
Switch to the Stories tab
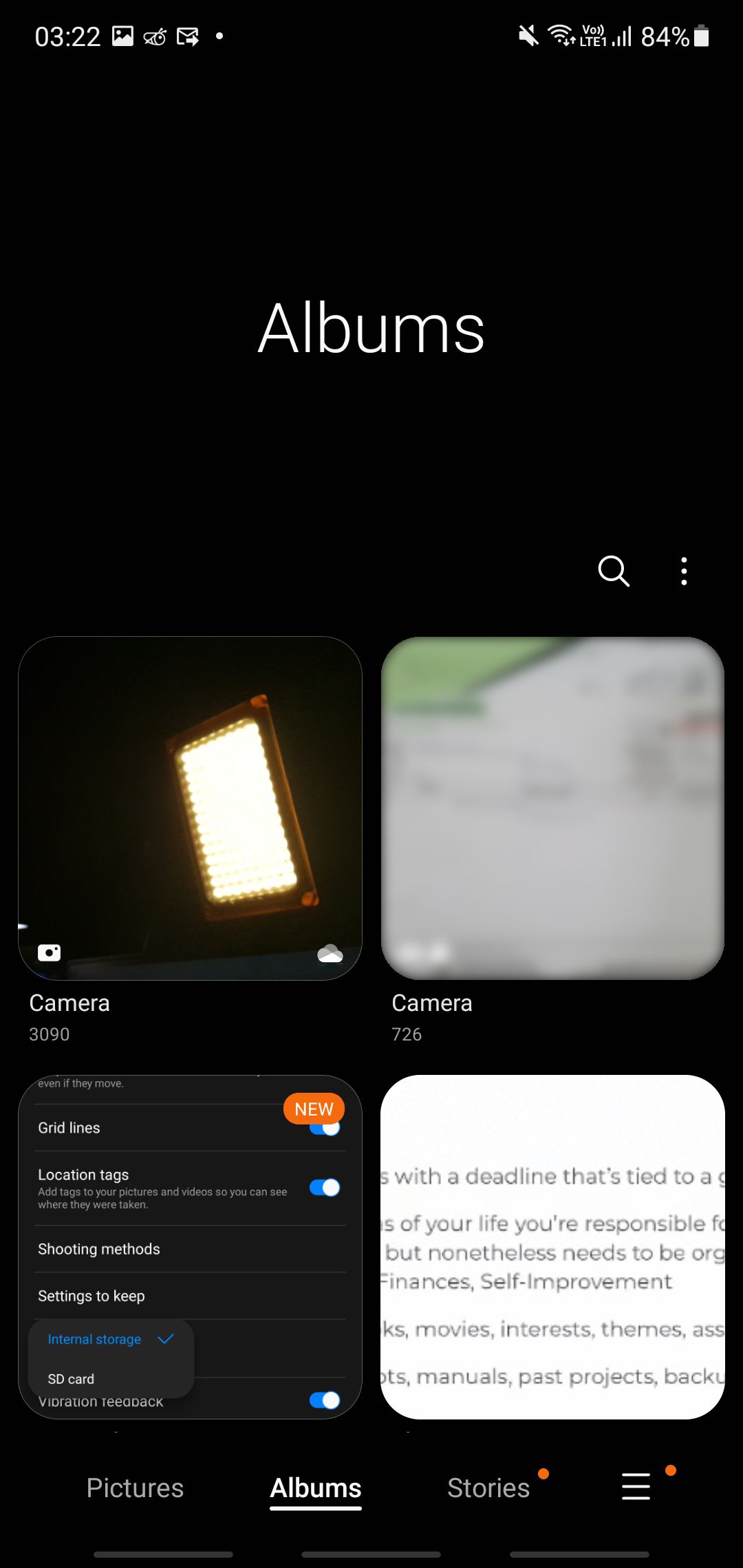coord(488,1488)
